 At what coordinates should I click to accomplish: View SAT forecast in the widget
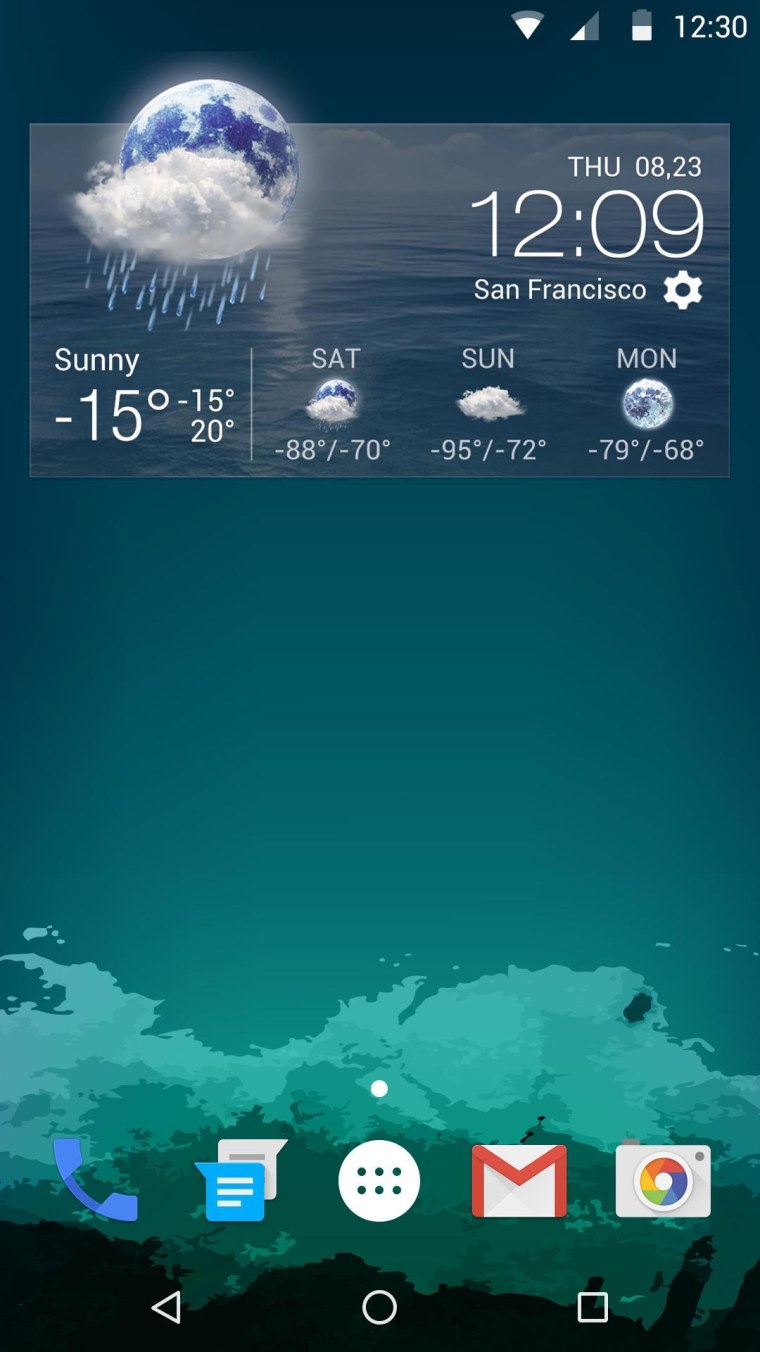[334, 405]
